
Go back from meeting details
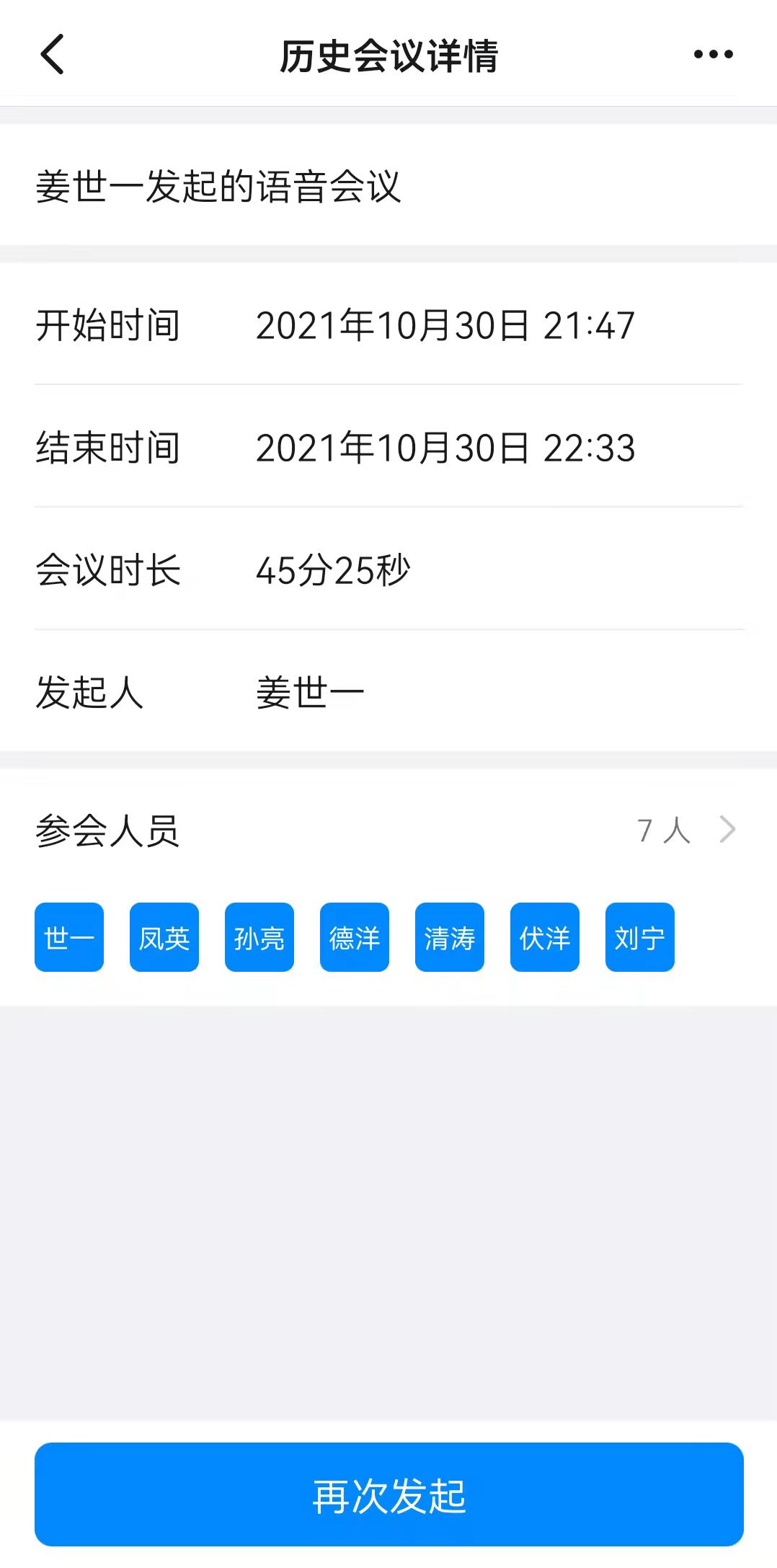[53, 54]
